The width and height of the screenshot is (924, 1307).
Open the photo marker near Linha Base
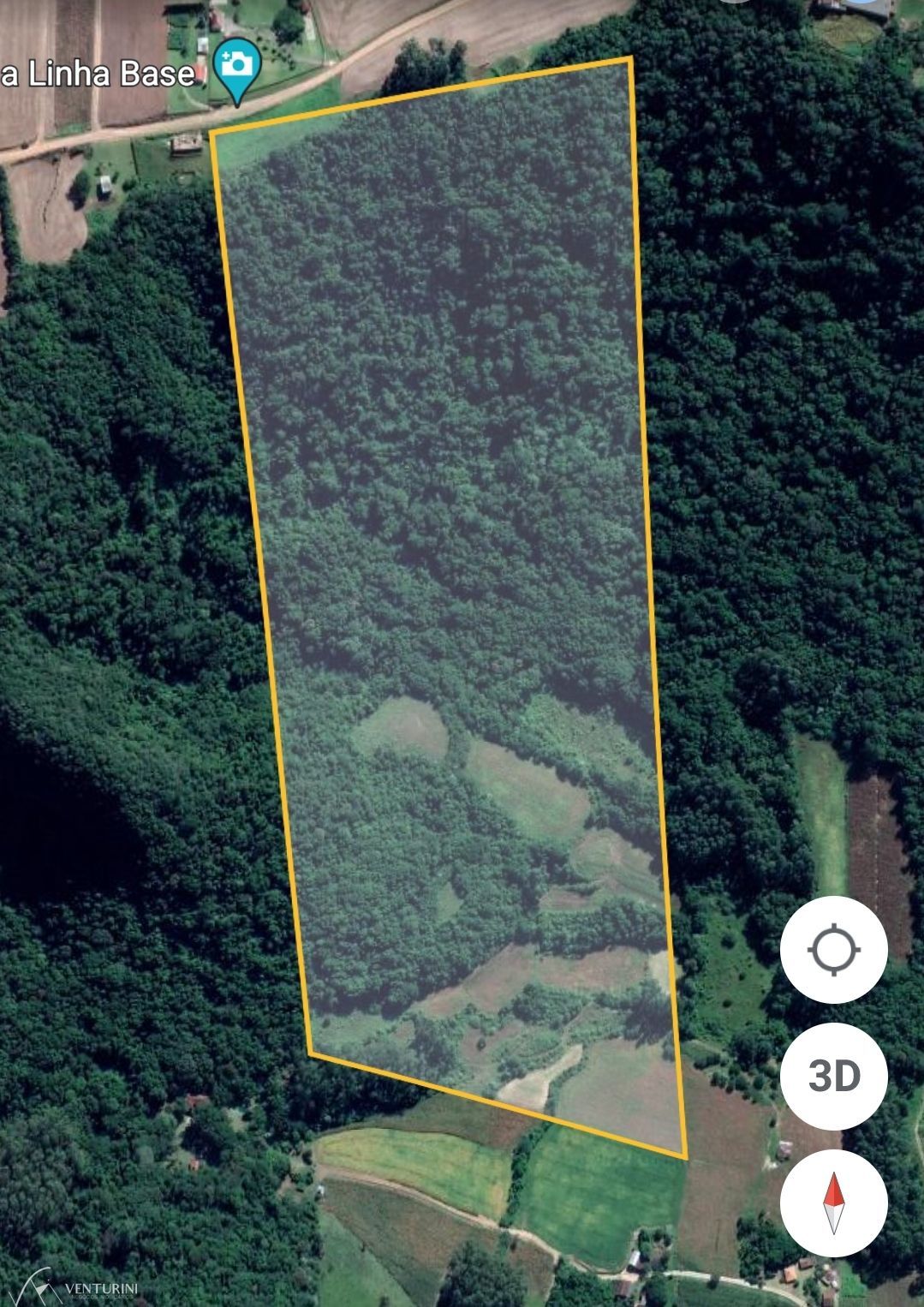236,68
